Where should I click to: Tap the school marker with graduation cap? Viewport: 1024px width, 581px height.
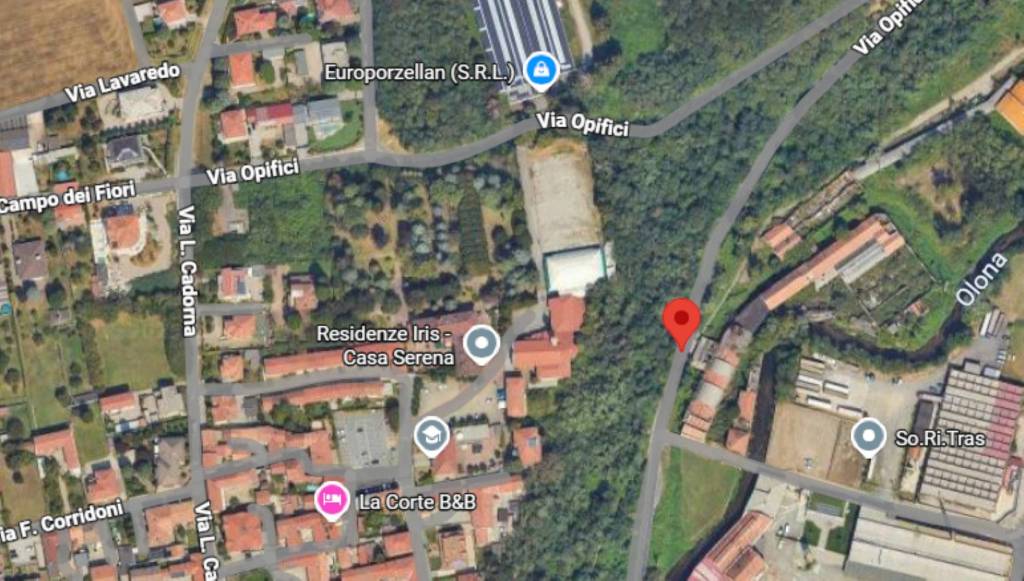432,435
